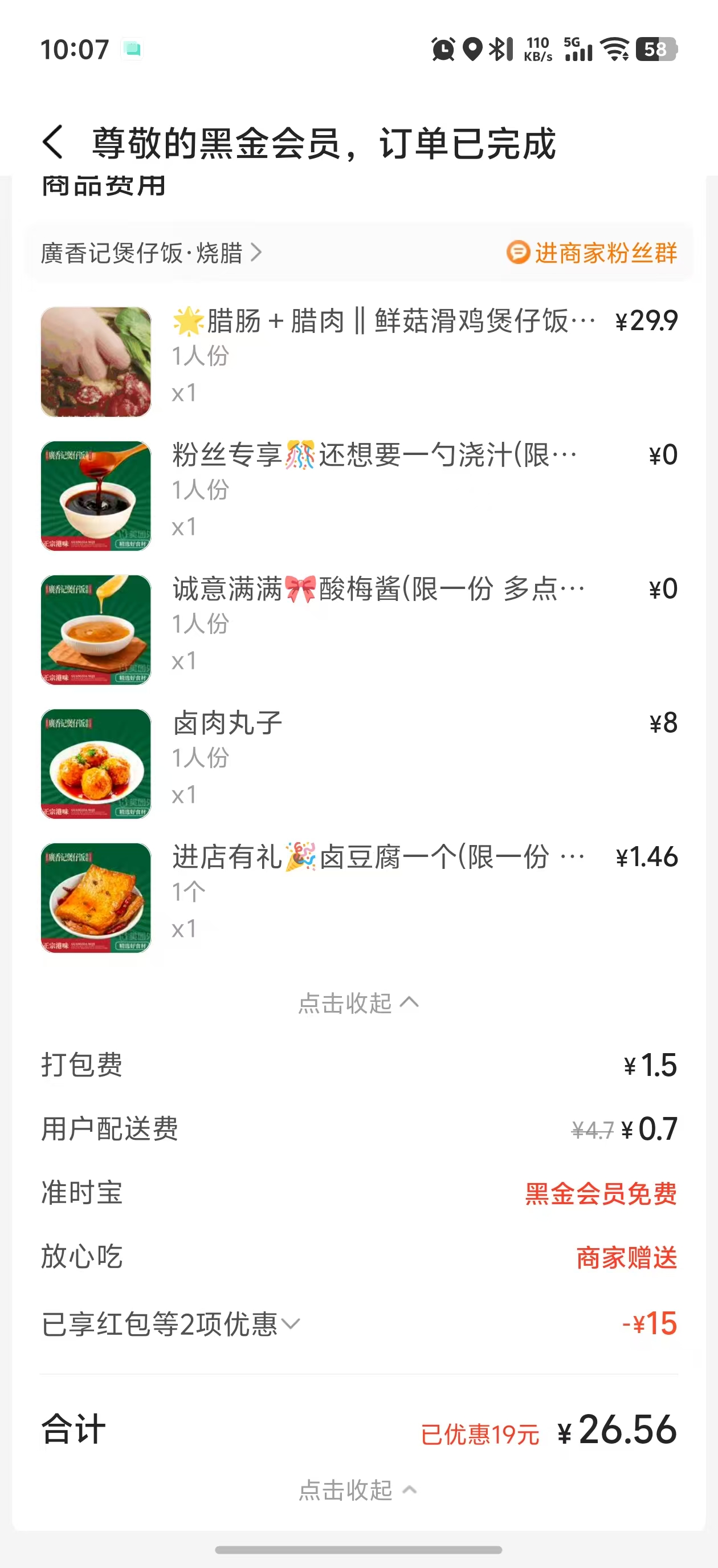View the 酸梅酱 item details
The width and height of the screenshot is (718, 1568).
(377, 590)
